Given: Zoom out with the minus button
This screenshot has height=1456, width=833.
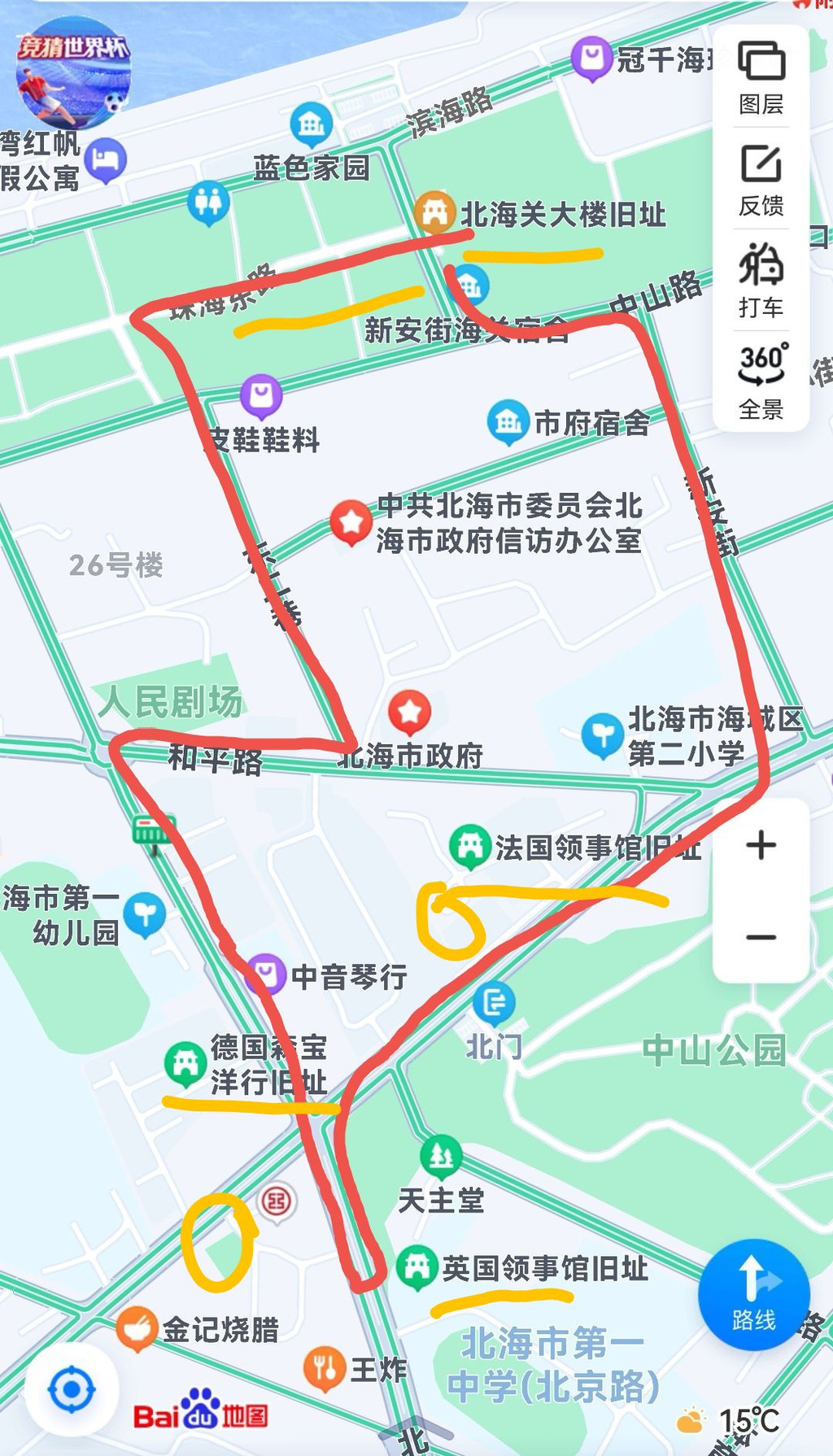Looking at the screenshot, I should click(x=761, y=938).
